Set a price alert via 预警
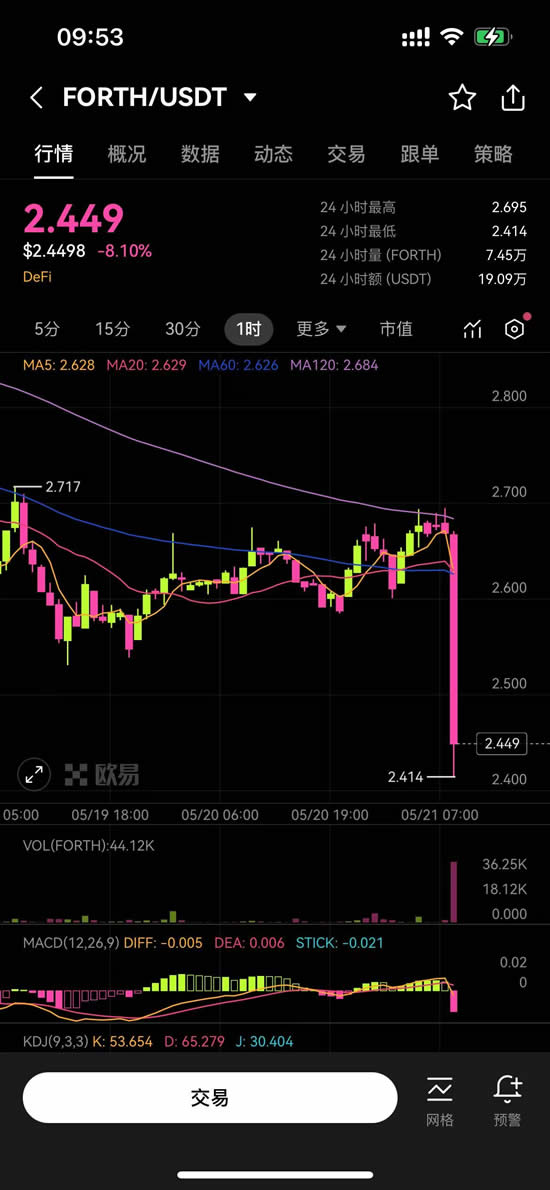This screenshot has height=1190, width=550. pyautogui.click(x=508, y=1099)
